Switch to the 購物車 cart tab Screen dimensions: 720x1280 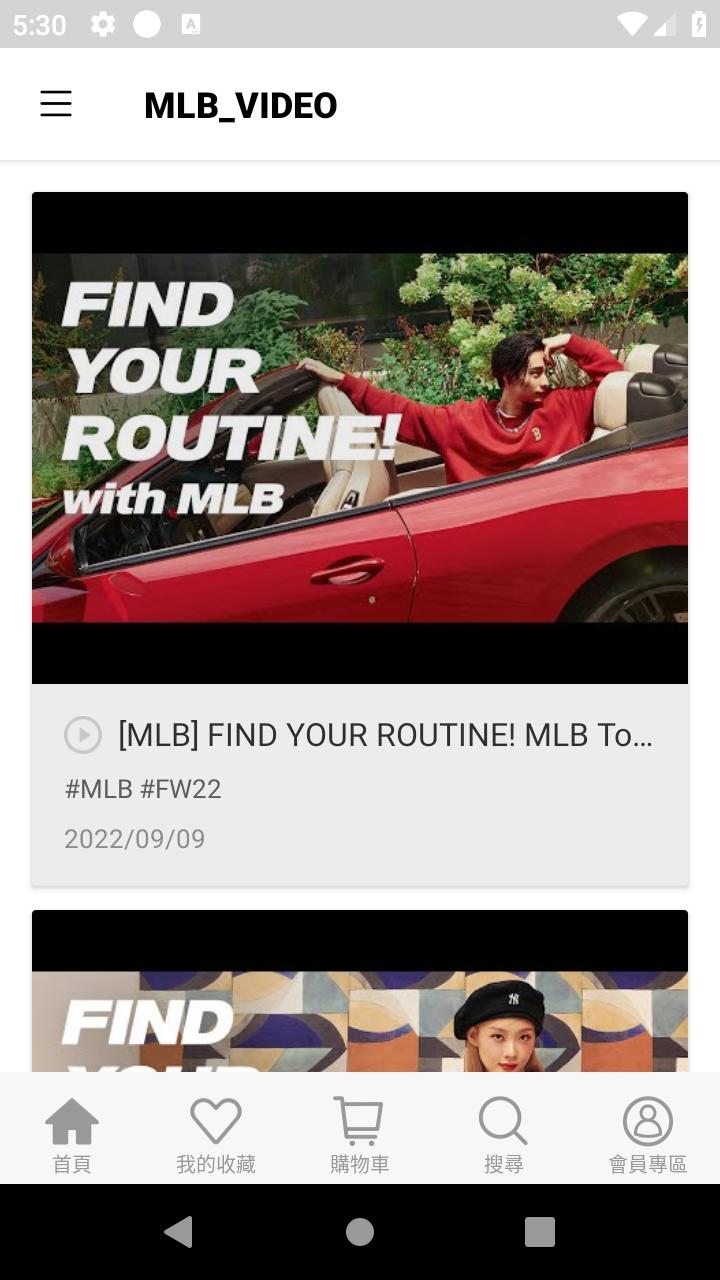click(360, 1134)
